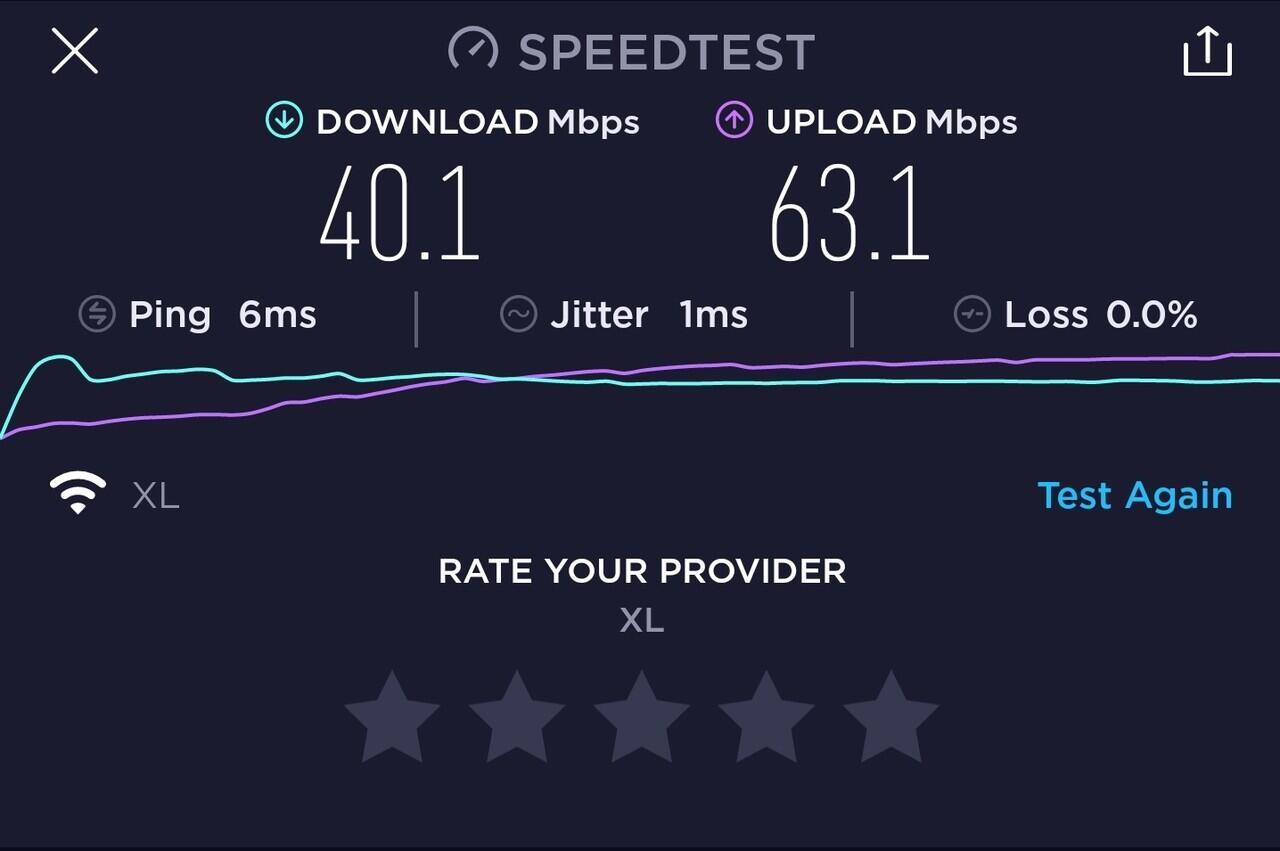Image resolution: width=1280 pixels, height=851 pixels.
Task: Share the speed test result
Action: (1207, 51)
